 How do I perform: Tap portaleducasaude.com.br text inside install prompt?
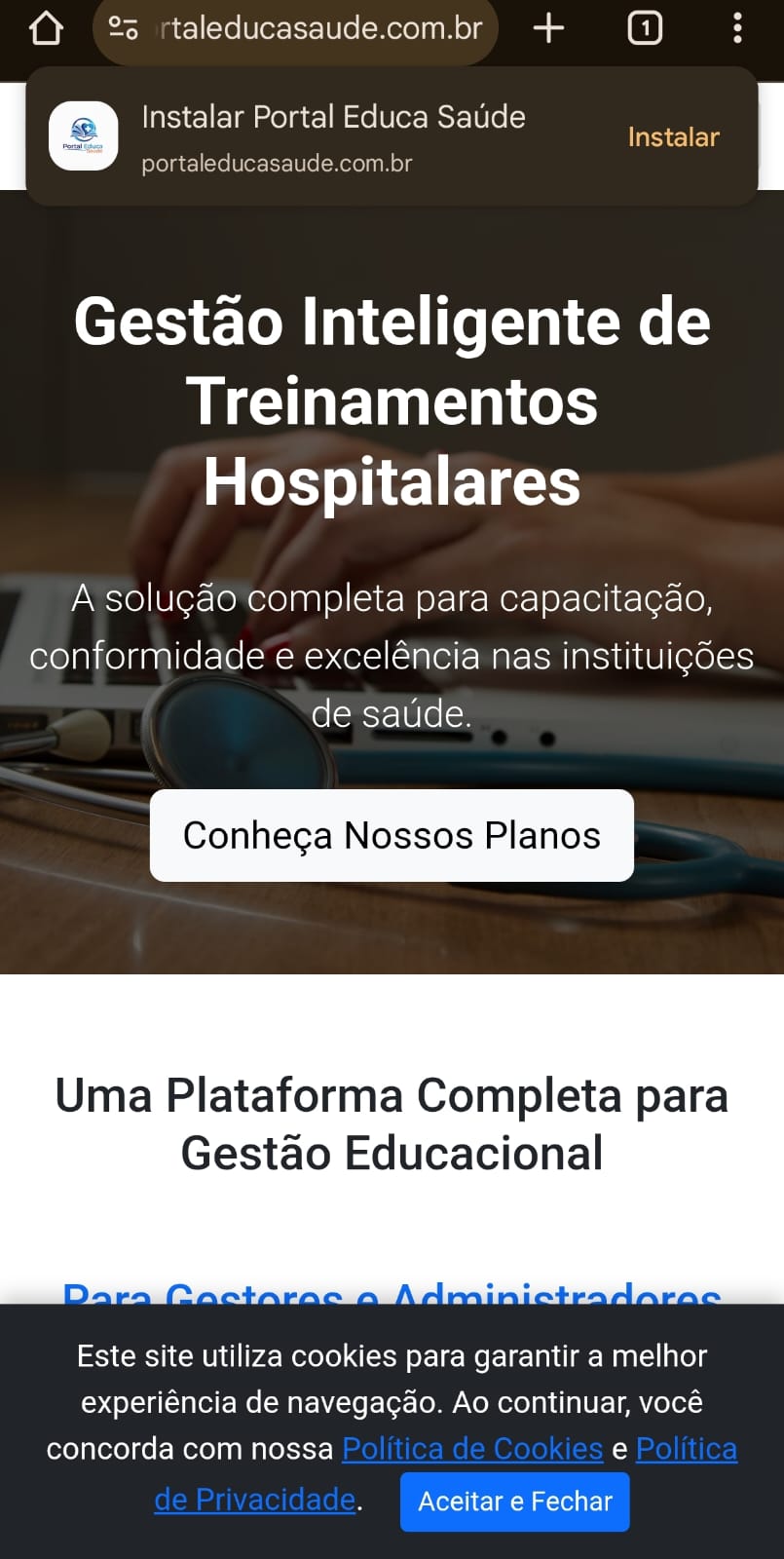[277, 165]
